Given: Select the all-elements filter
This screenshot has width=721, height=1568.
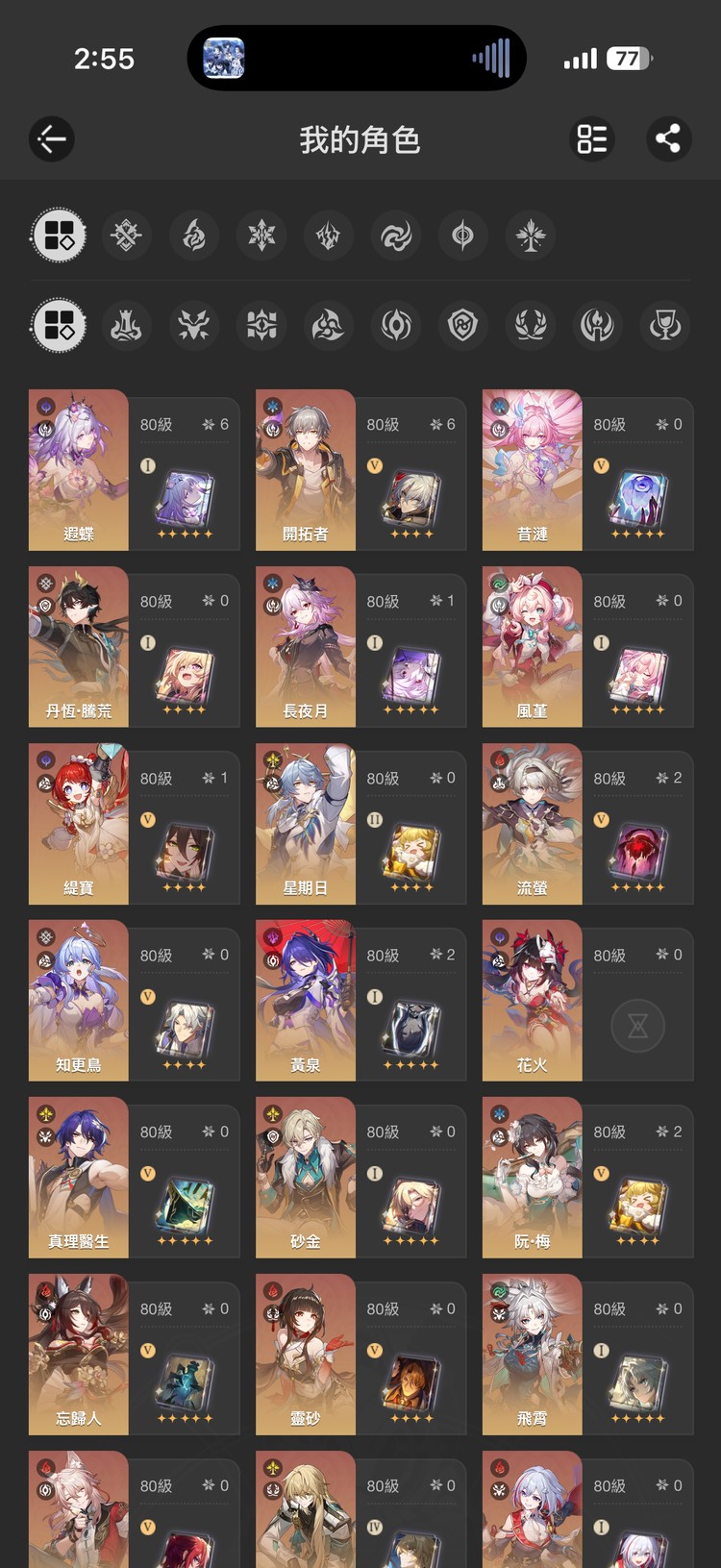Looking at the screenshot, I should 60,235.
